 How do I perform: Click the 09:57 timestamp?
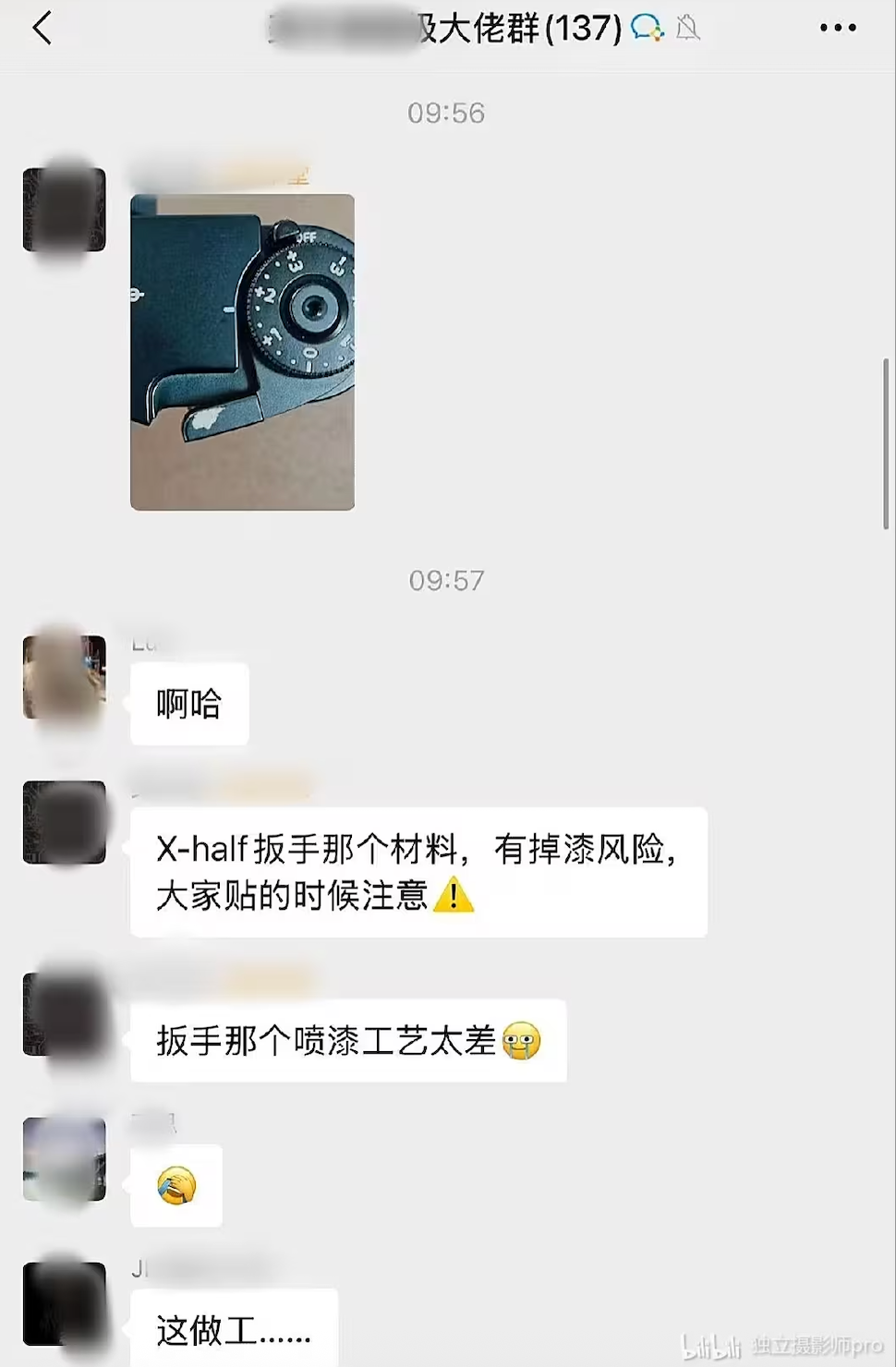[447, 580]
